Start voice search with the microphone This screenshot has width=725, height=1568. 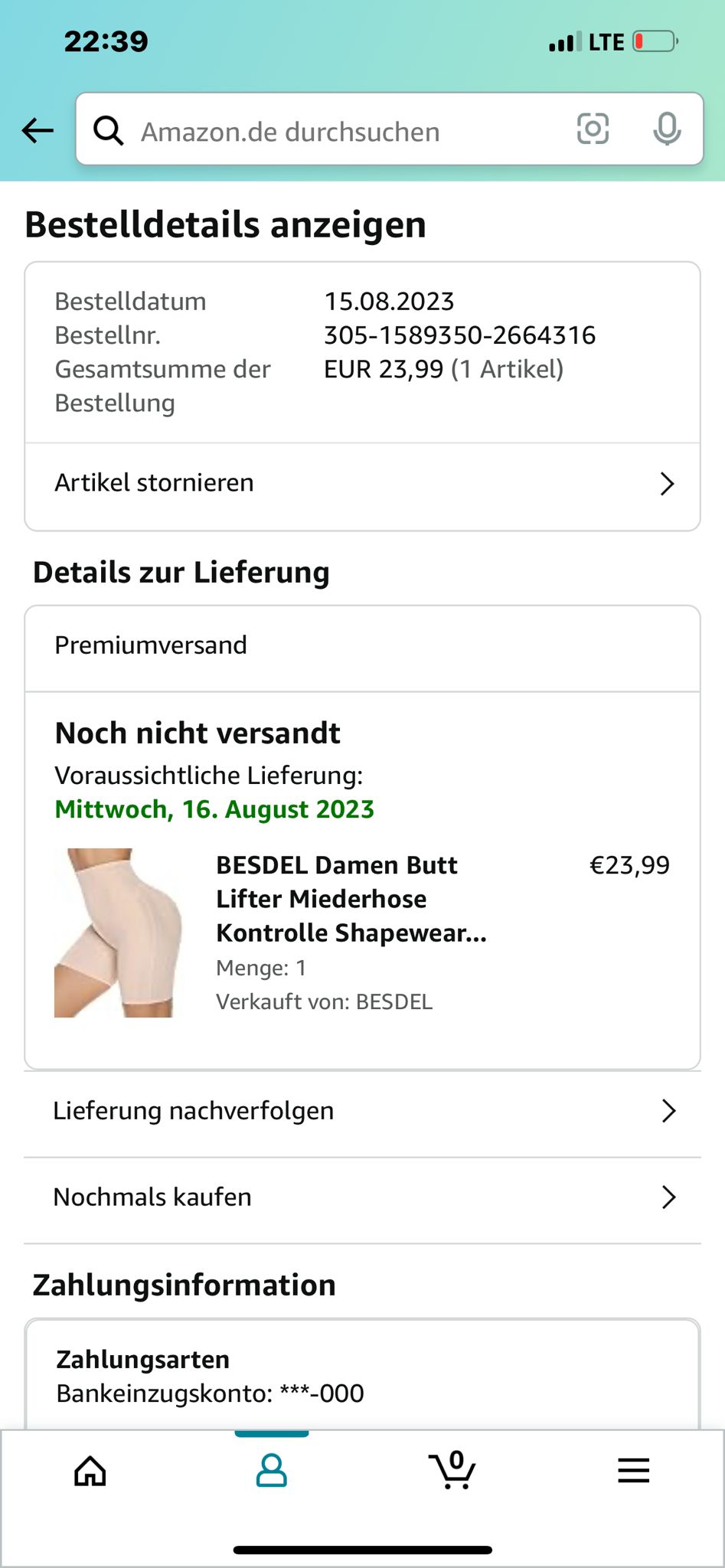pyautogui.click(x=667, y=129)
